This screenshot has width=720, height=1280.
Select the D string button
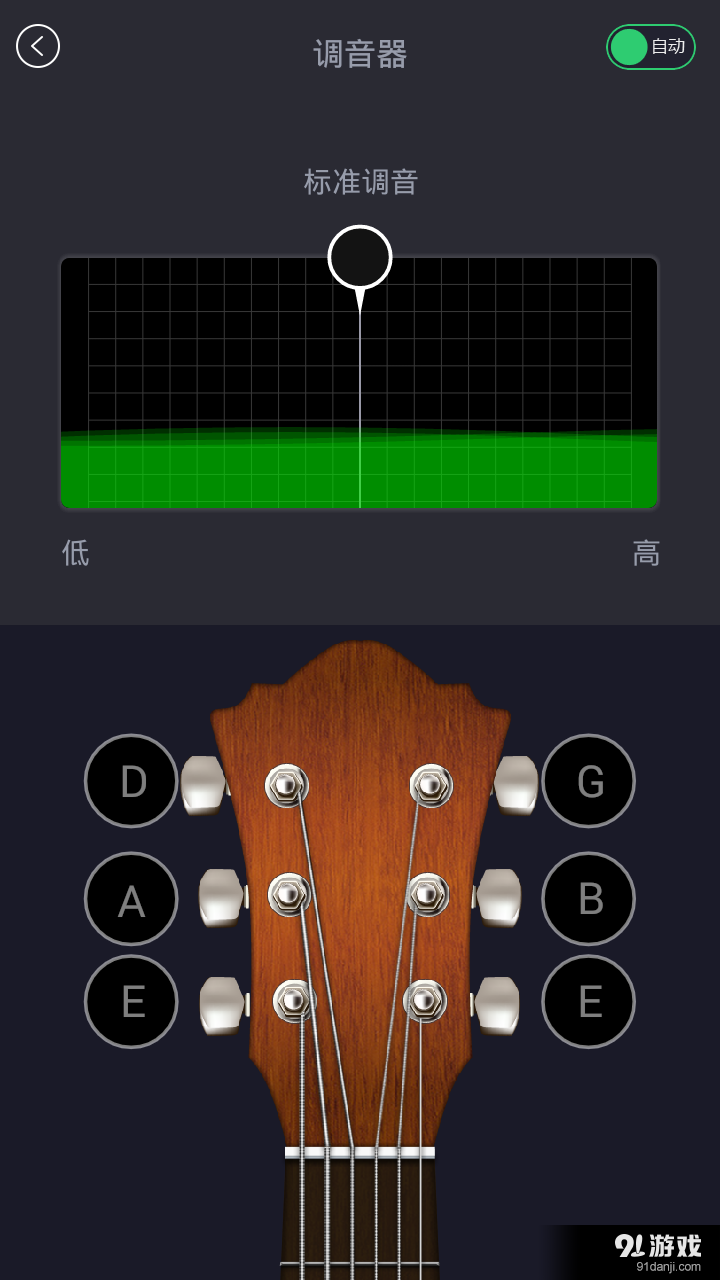[x=131, y=781]
